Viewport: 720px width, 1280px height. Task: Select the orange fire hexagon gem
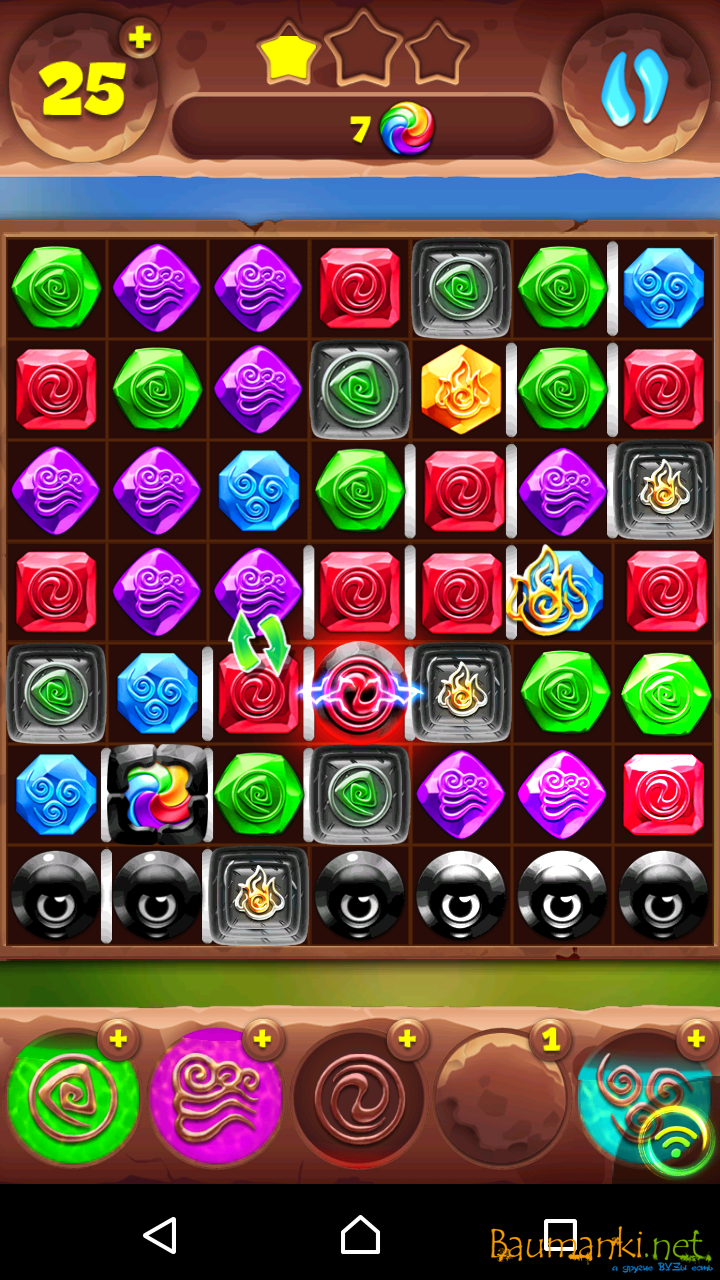click(x=460, y=389)
